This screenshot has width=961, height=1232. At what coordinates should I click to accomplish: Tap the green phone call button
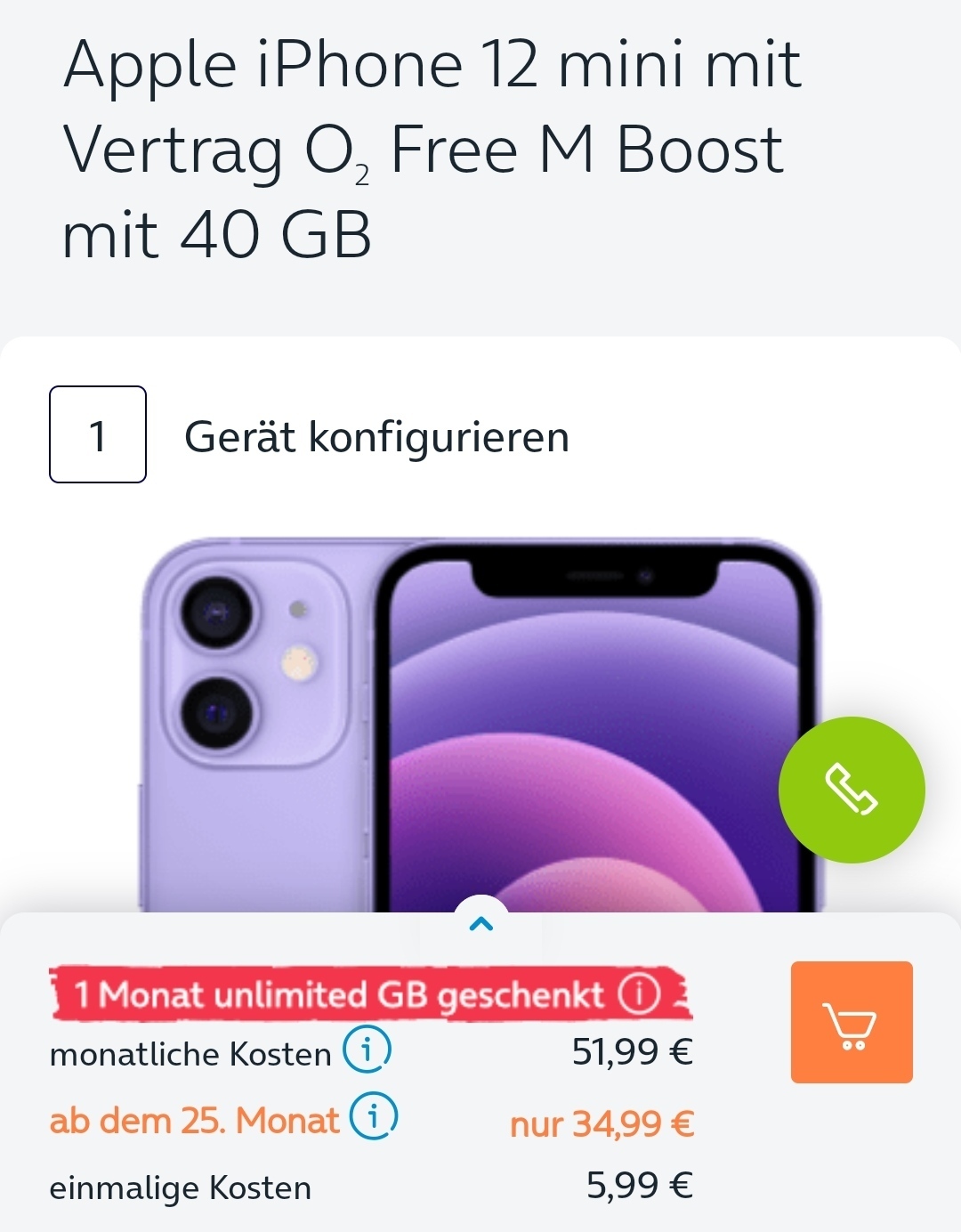[852, 790]
